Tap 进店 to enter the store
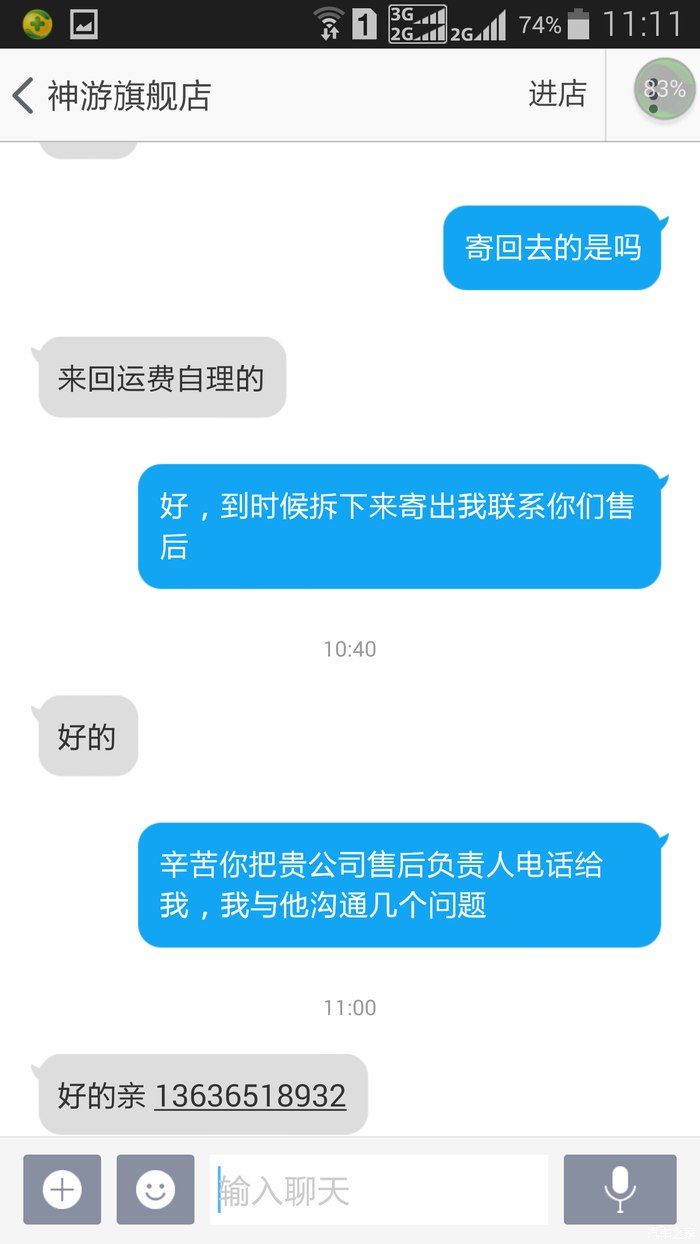 (x=556, y=94)
